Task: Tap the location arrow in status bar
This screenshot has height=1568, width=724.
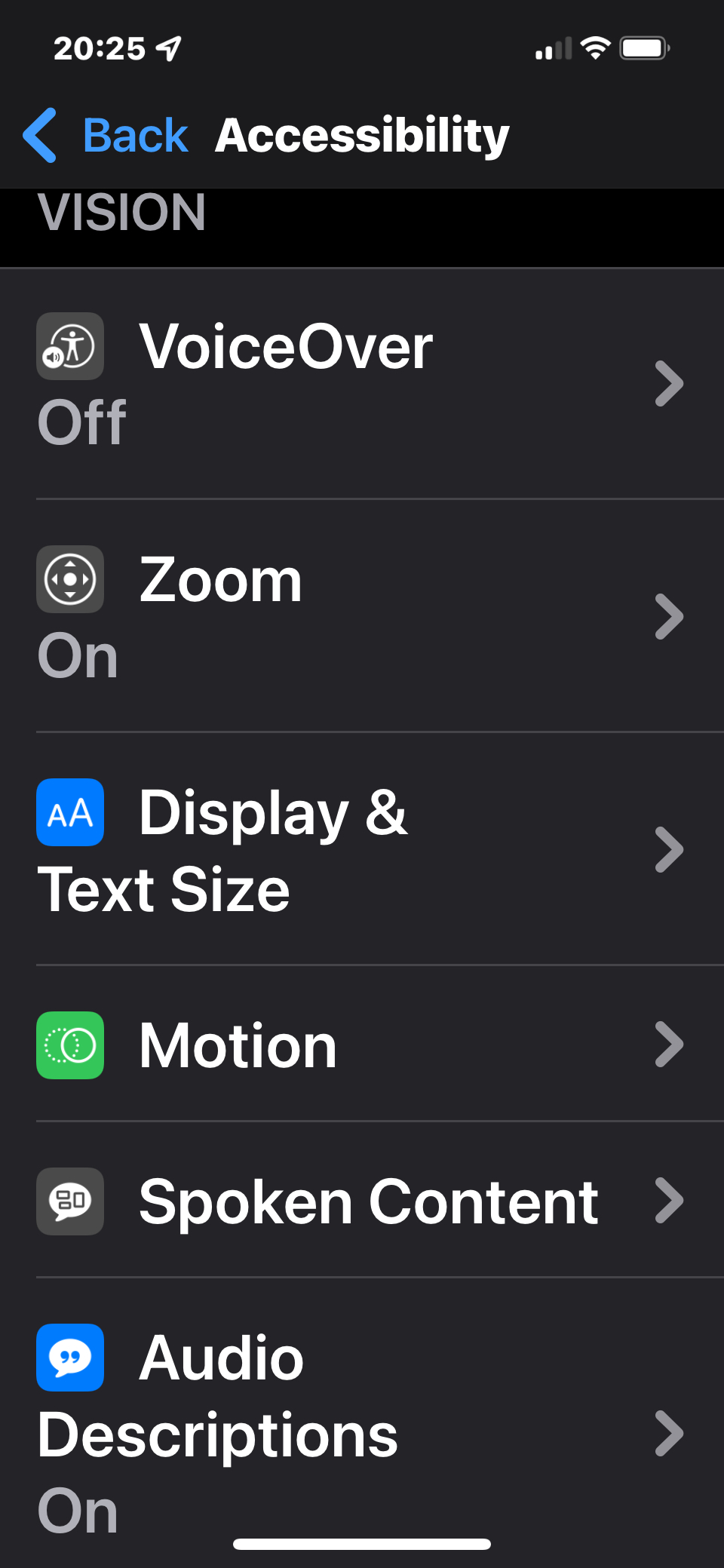Action: tap(170, 47)
